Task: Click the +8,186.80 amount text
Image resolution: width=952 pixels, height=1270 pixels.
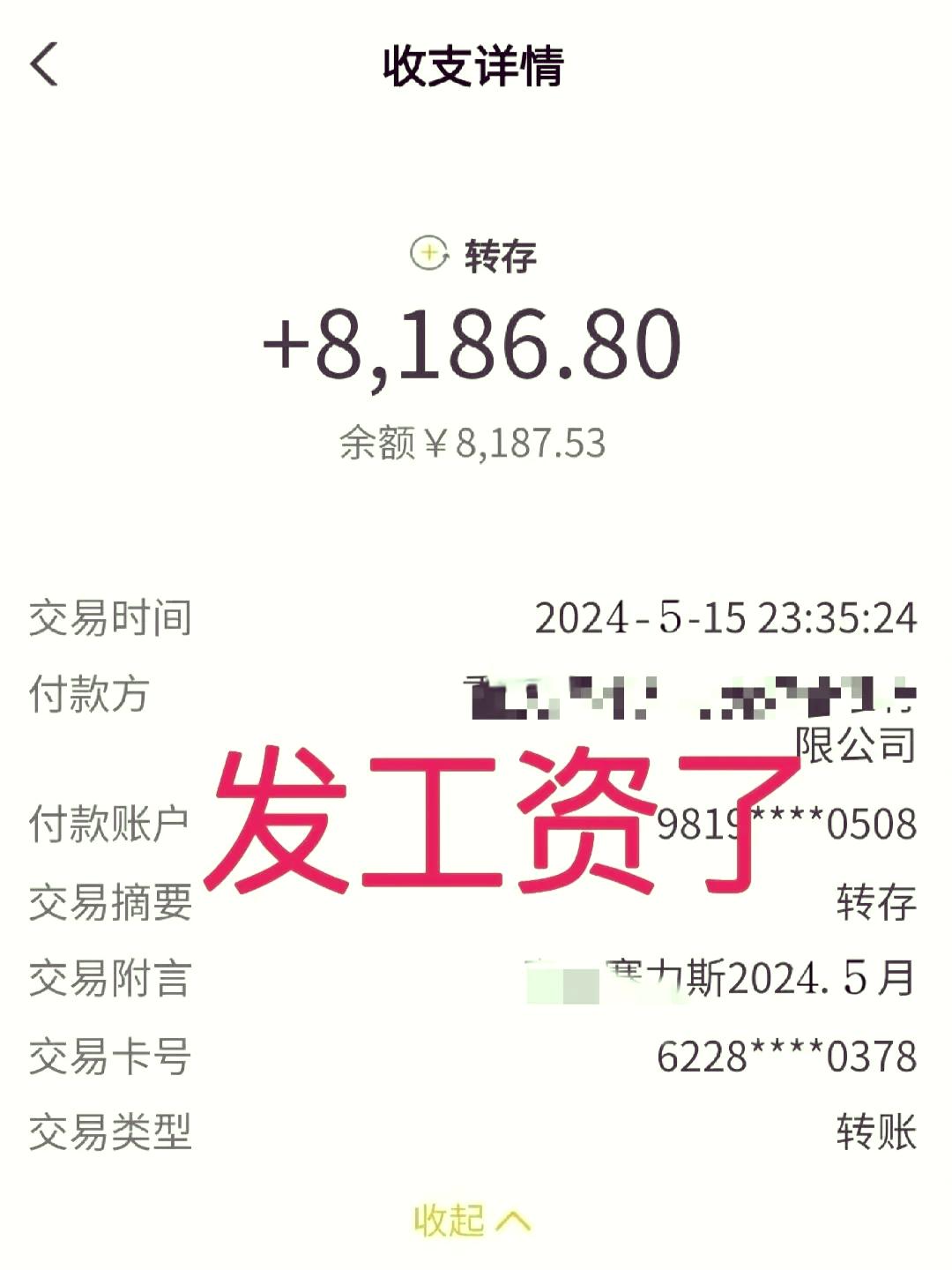Action: [x=473, y=347]
